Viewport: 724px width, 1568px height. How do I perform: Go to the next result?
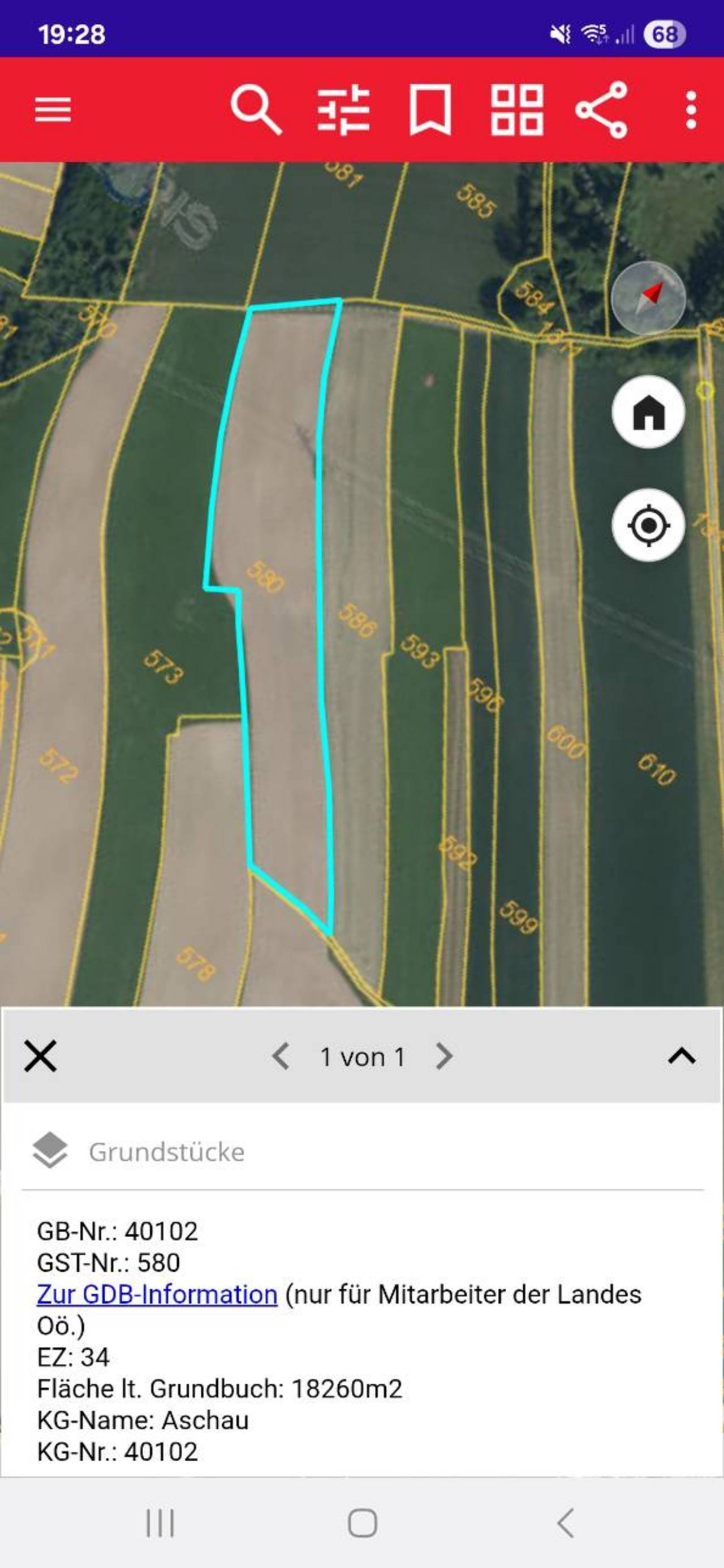coord(445,1056)
